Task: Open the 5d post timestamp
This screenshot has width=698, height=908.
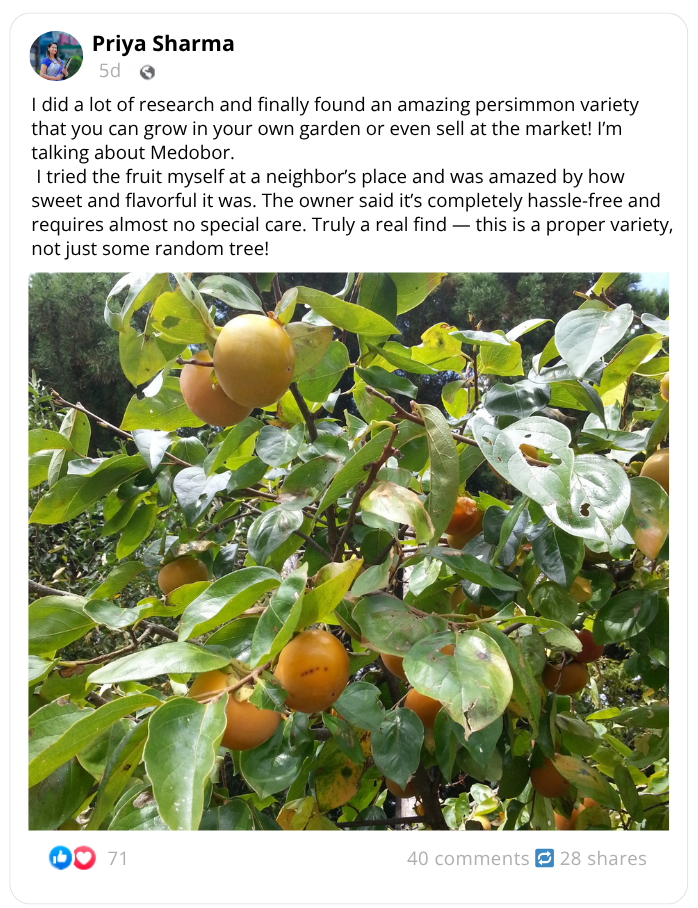Action: tap(110, 71)
